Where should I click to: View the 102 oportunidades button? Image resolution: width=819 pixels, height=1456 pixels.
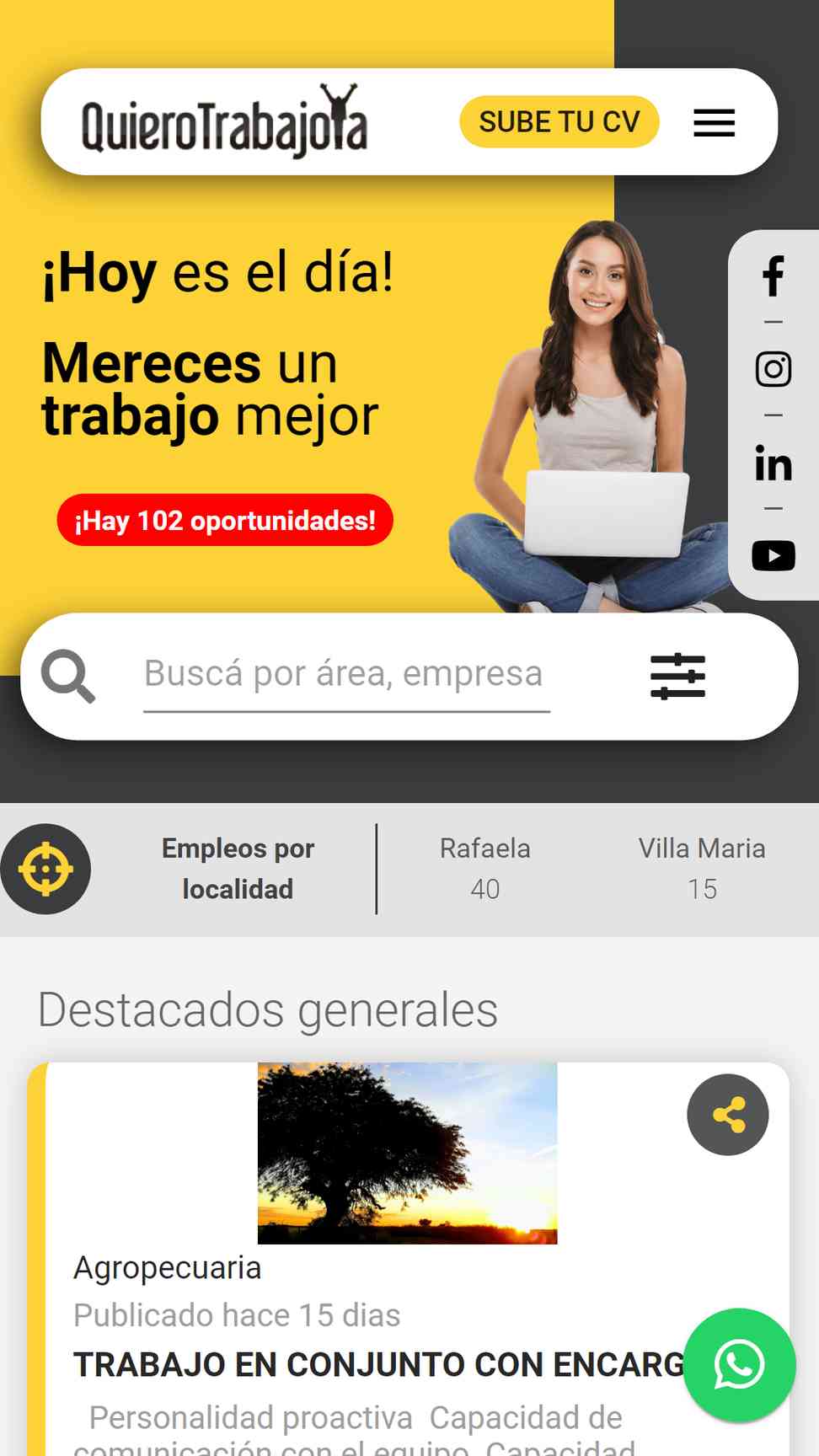225,520
